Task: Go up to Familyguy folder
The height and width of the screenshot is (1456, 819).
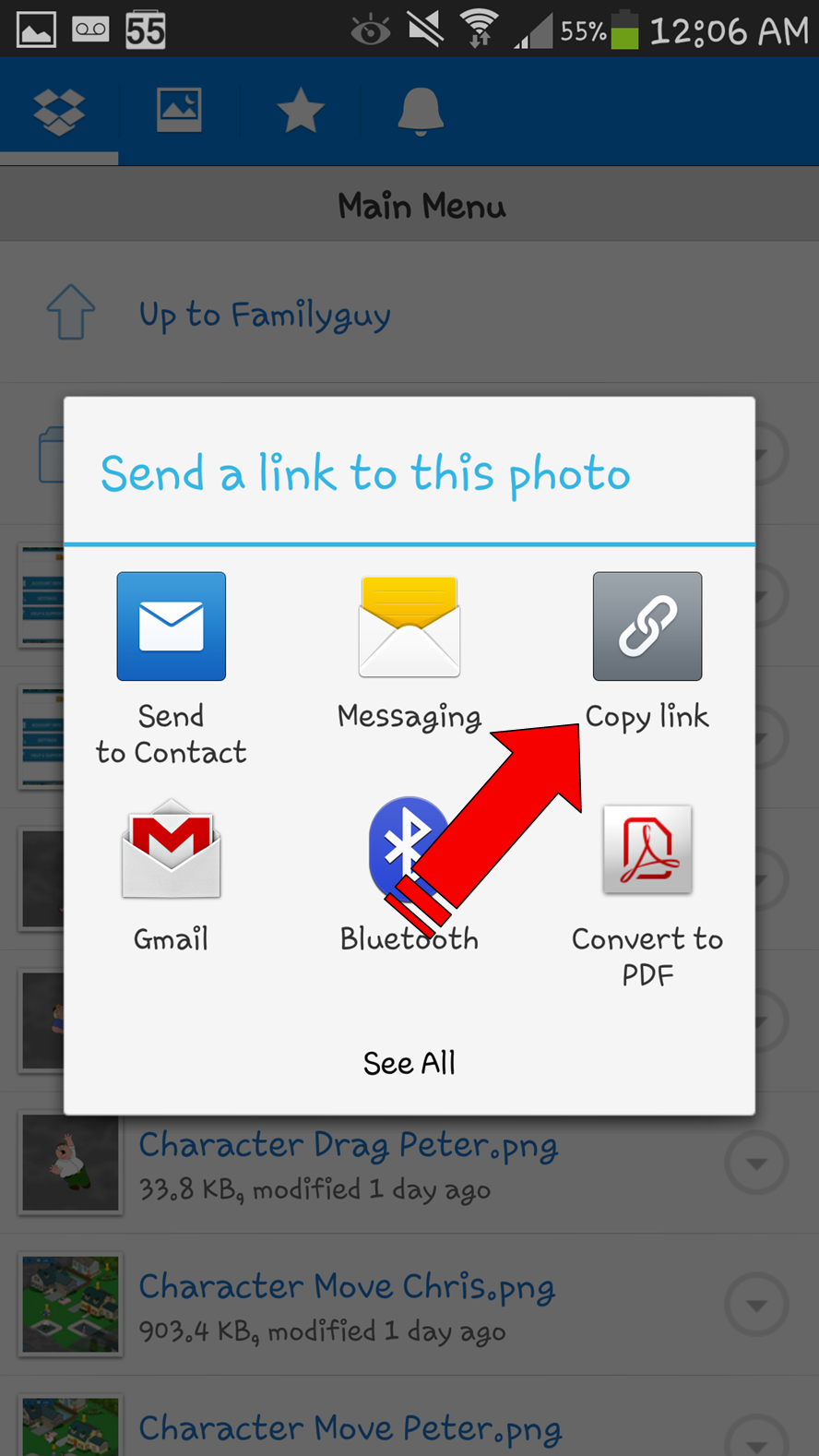Action: 264,315
